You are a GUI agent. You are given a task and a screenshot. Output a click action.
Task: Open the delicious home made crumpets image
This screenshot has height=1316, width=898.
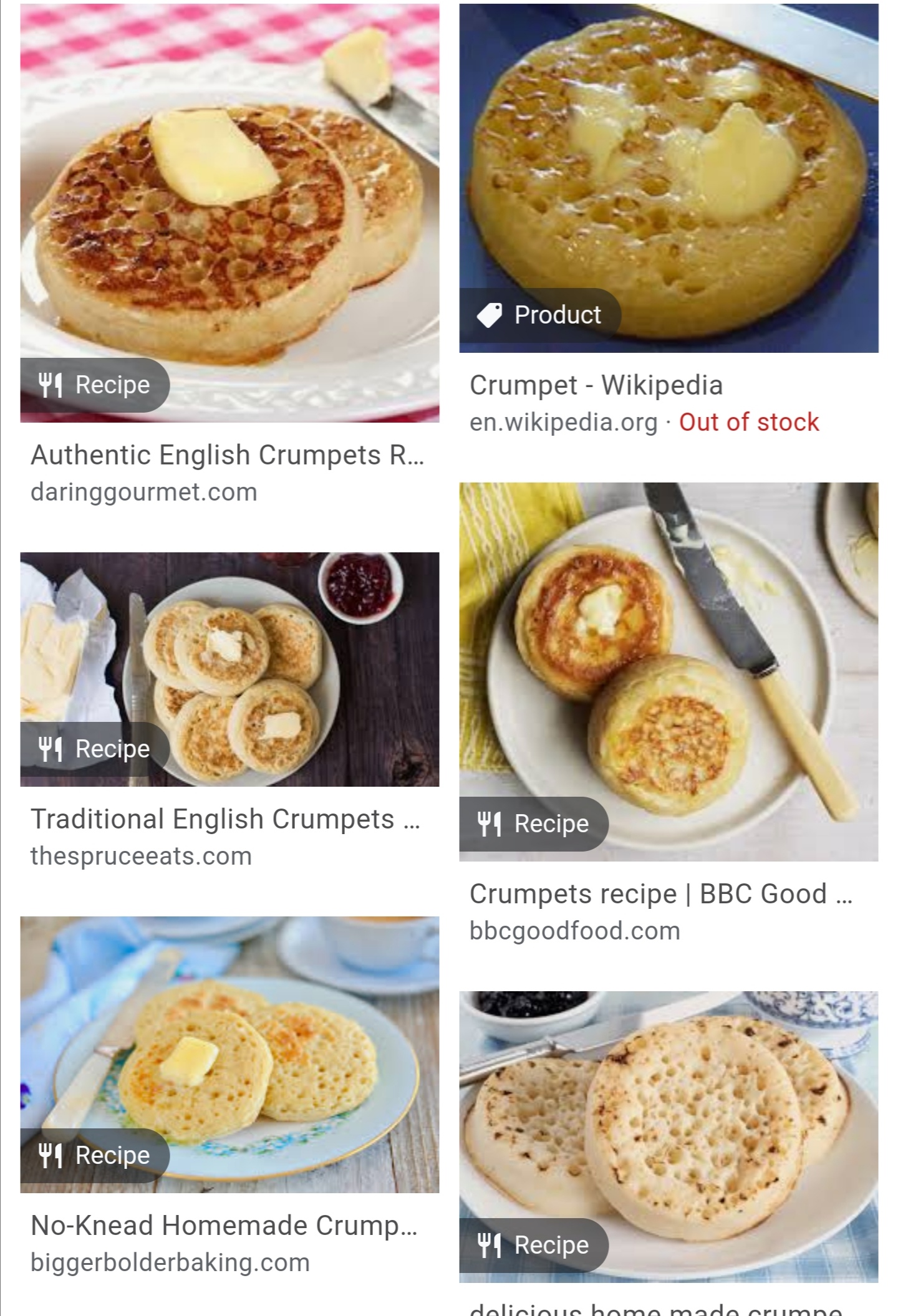[669, 1136]
